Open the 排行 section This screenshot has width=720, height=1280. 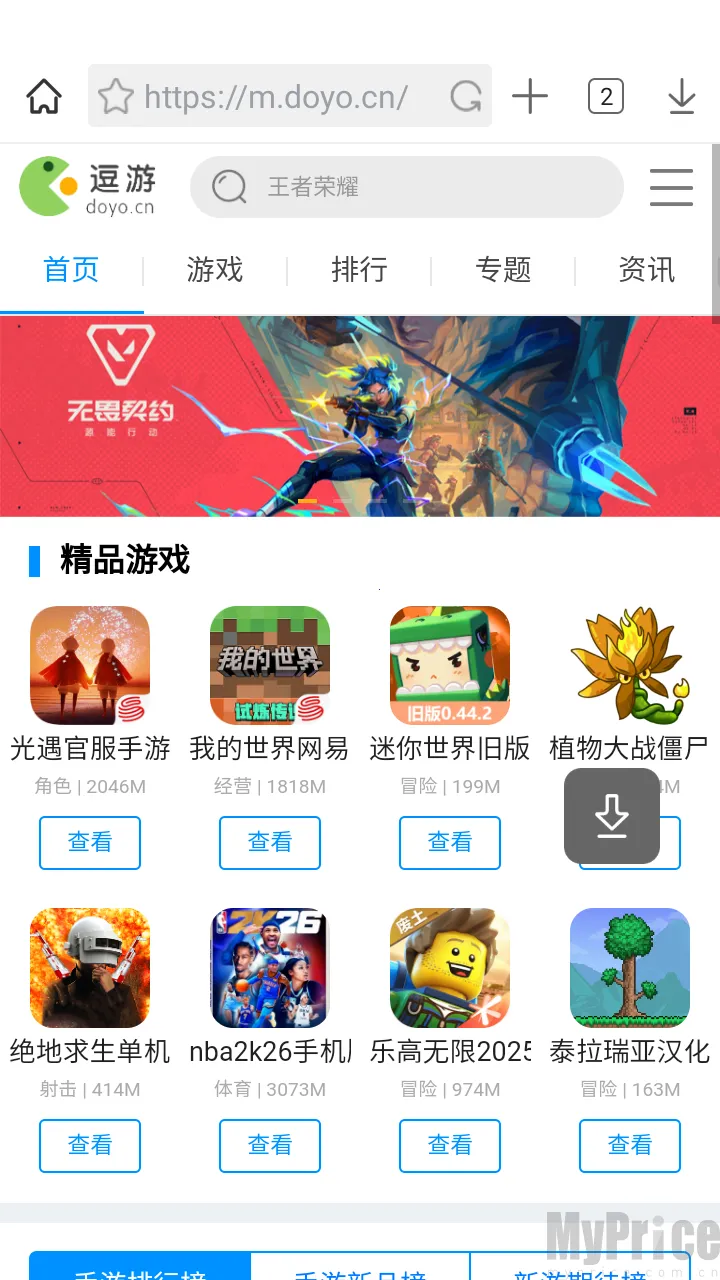tap(359, 270)
